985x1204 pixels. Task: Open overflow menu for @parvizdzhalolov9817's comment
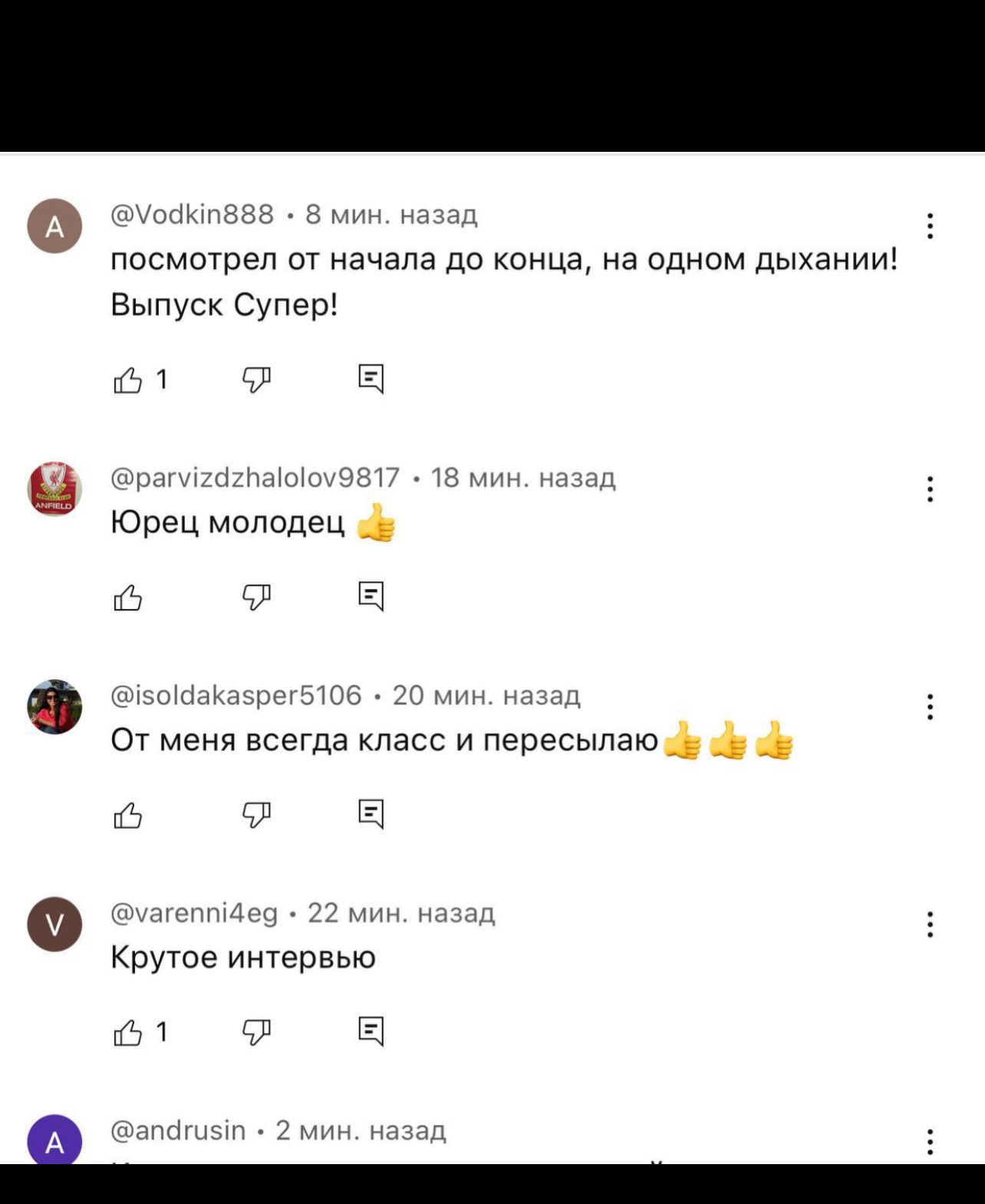click(930, 489)
